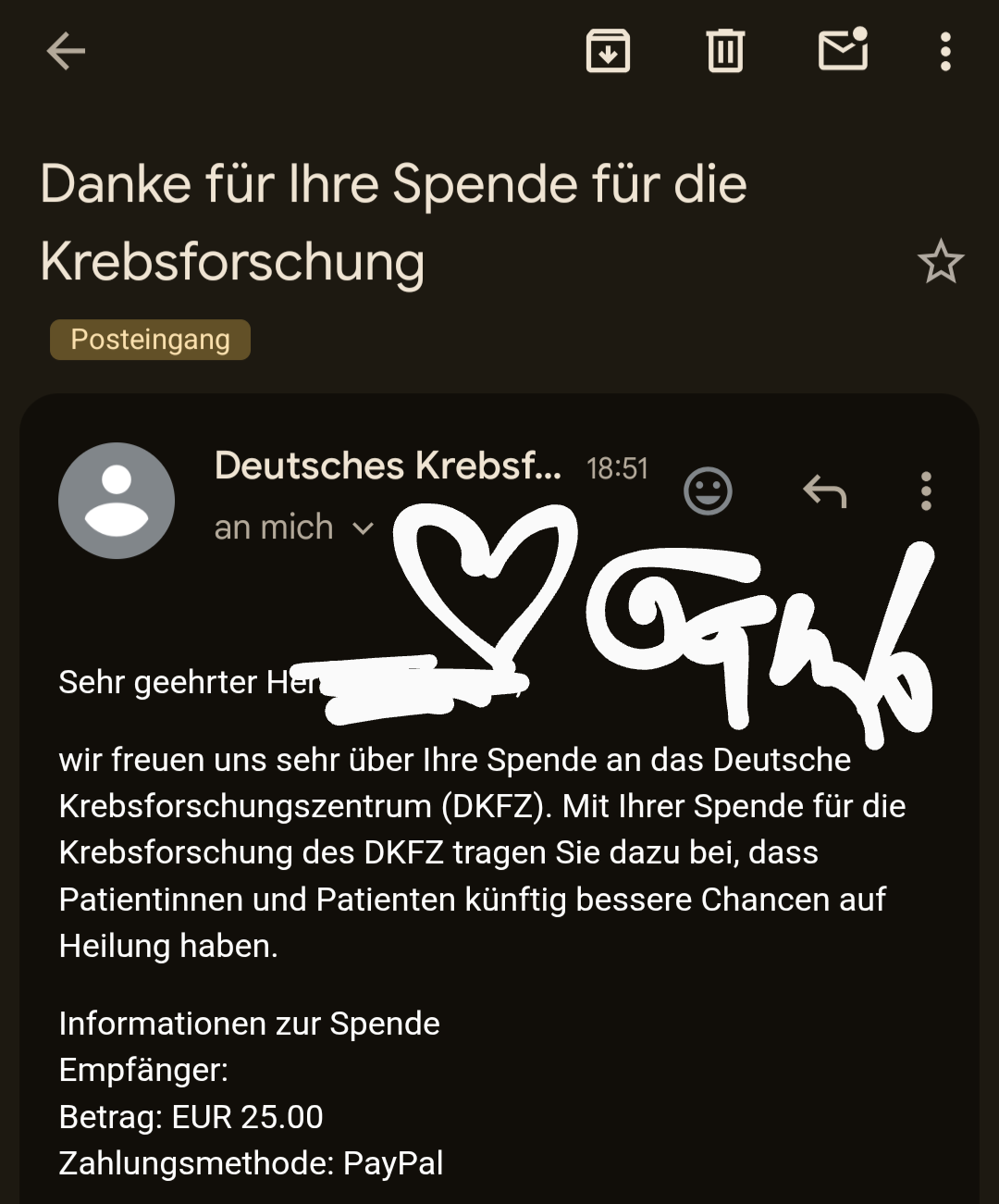The image size is (999, 1204).
Task: Open the top overflow menu
Action: coord(944,51)
